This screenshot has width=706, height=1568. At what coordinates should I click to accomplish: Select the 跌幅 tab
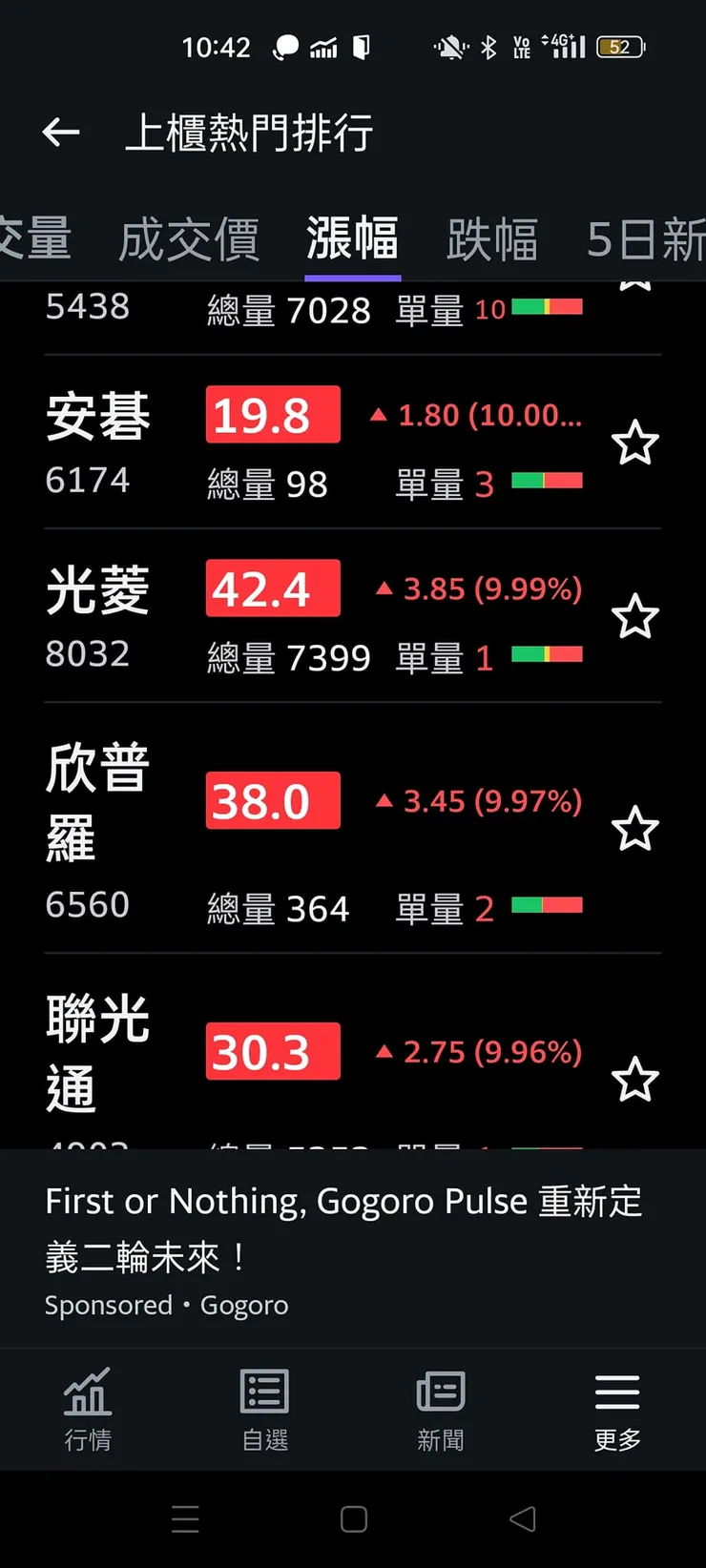tap(492, 238)
